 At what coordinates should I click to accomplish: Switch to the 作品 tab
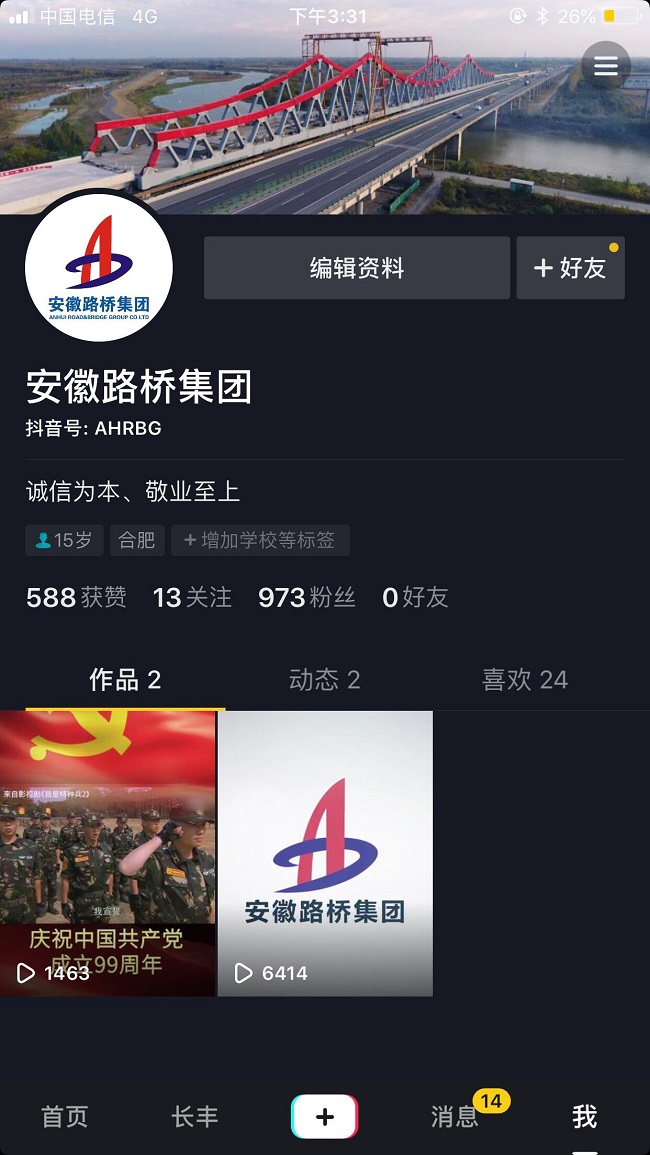[125, 680]
